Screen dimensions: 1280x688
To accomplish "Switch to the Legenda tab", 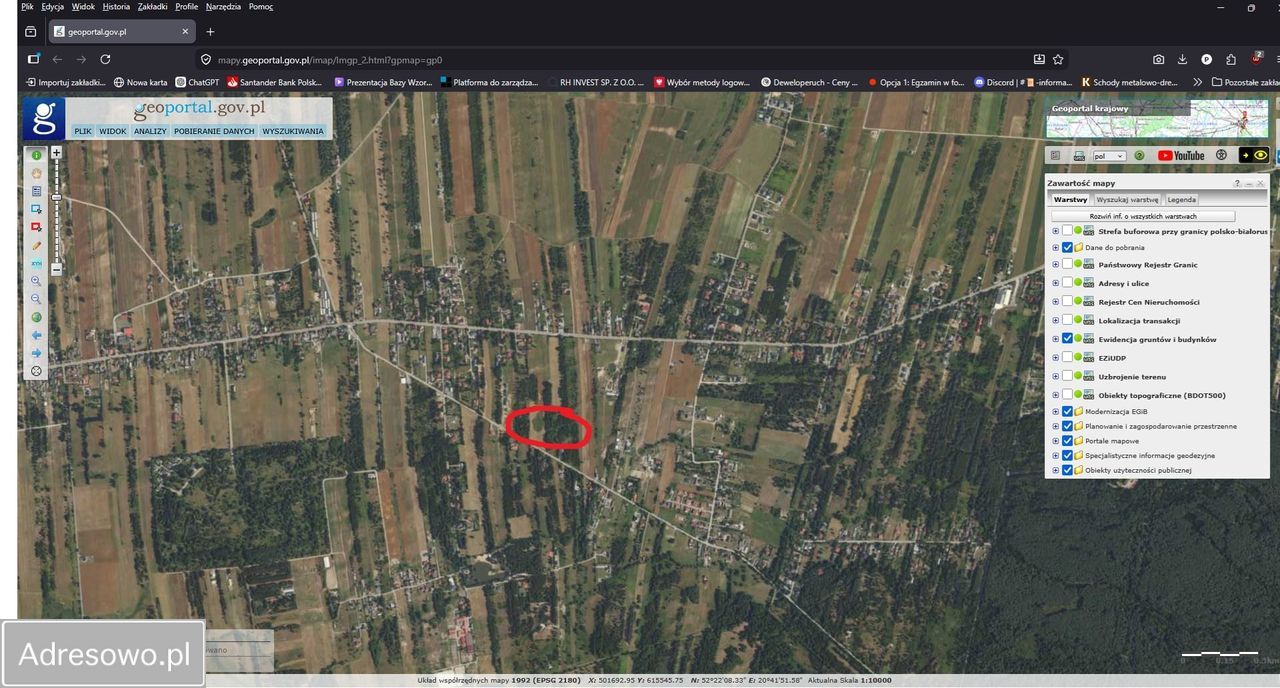I will pyautogui.click(x=1181, y=200).
